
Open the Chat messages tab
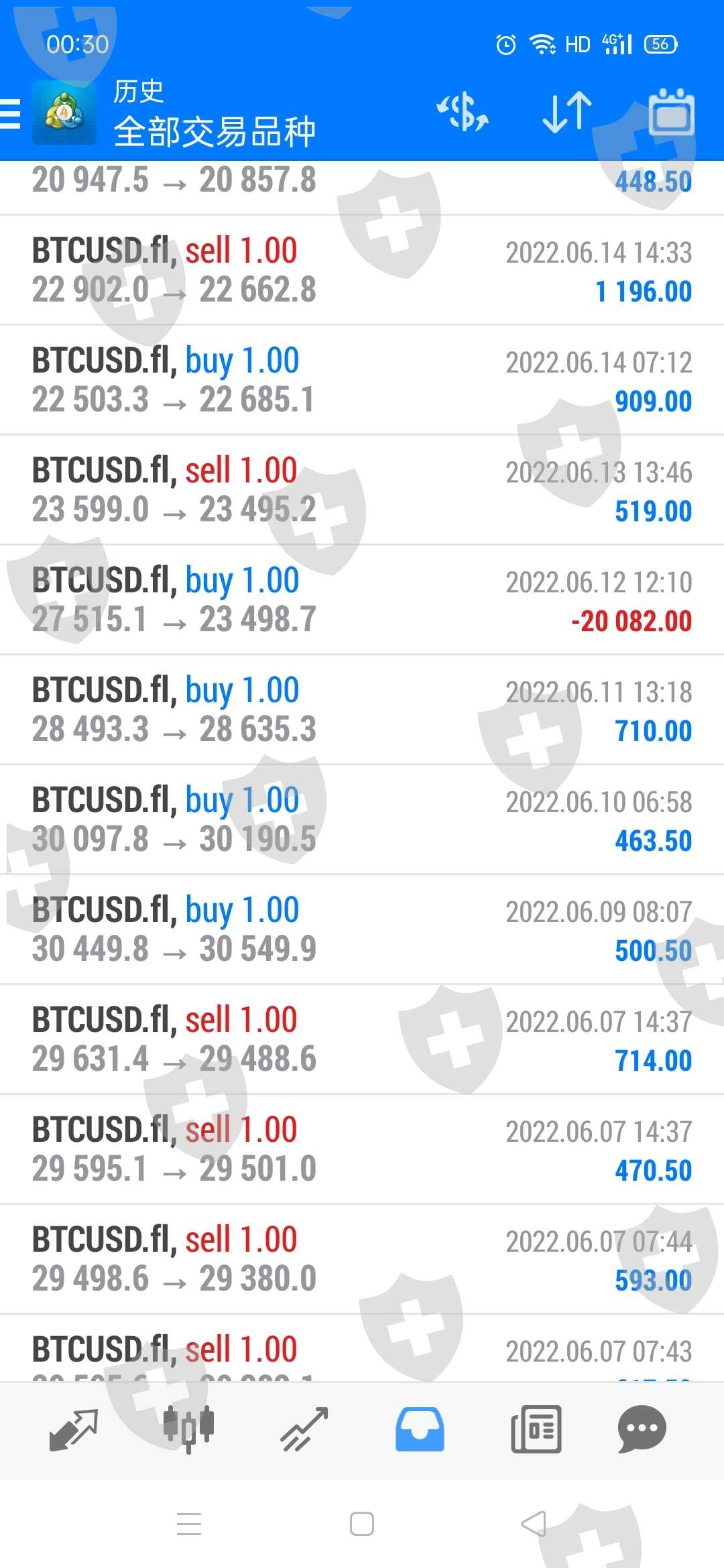tap(642, 1429)
